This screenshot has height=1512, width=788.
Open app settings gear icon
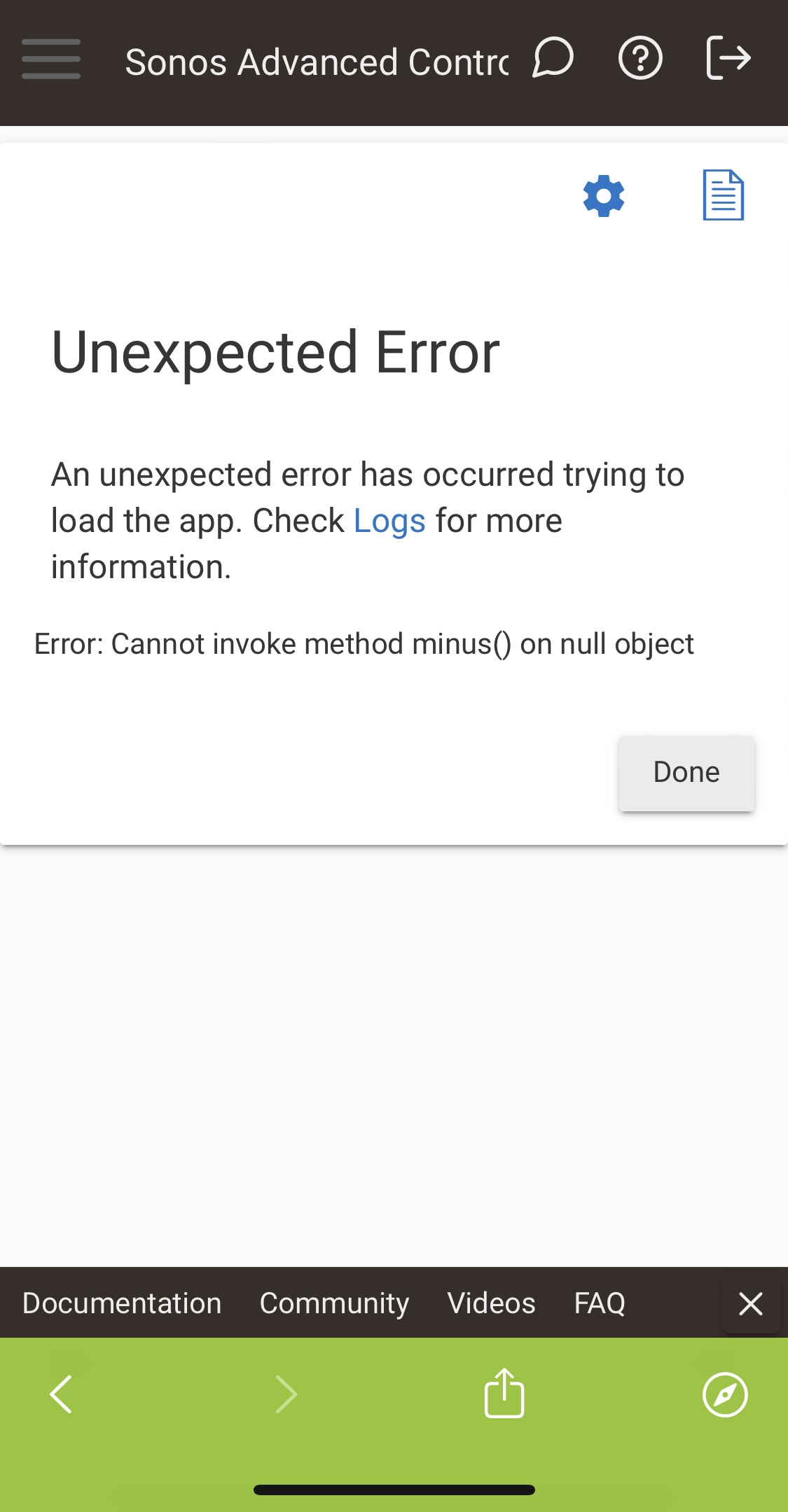(604, 196)
